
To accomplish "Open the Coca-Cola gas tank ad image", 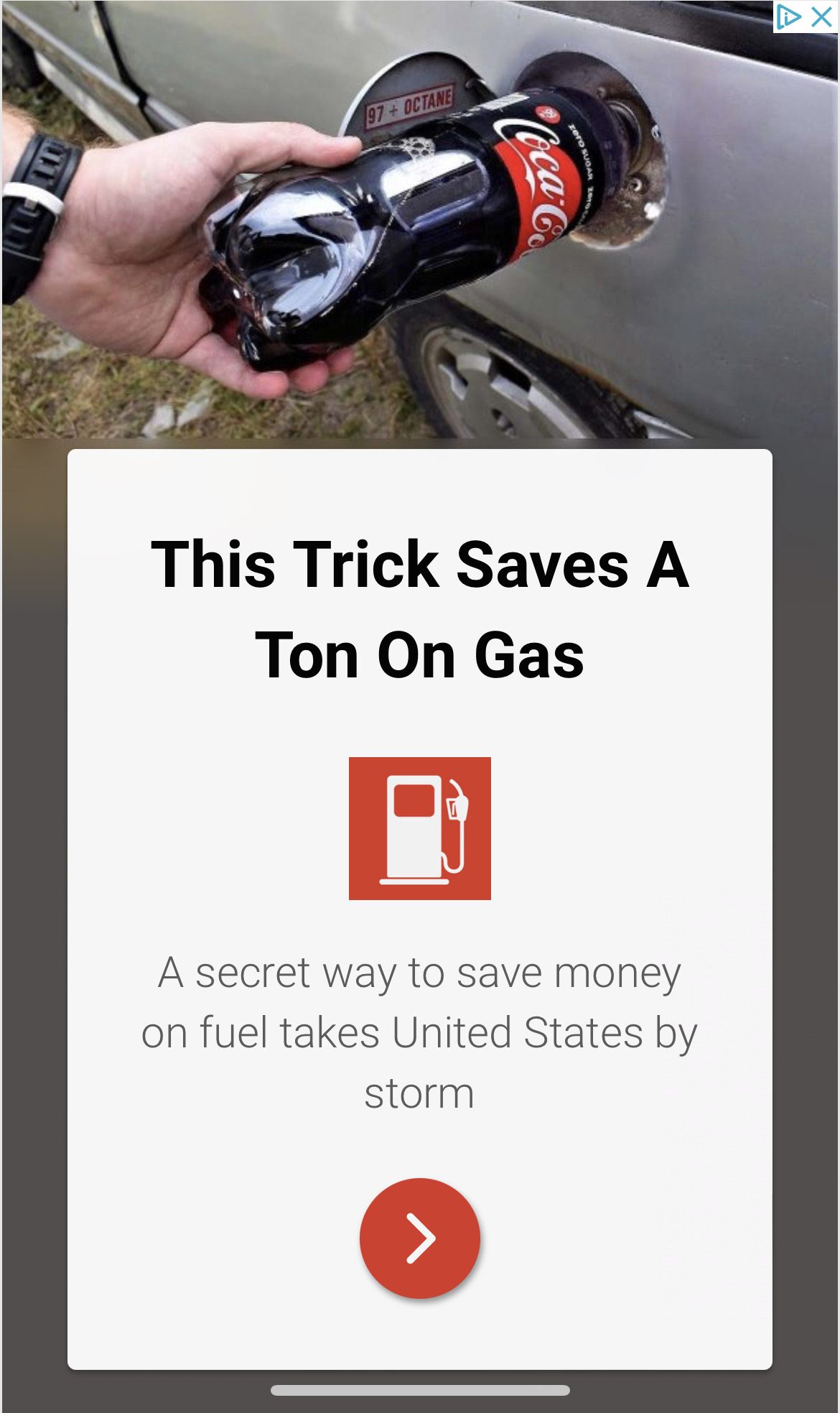I will [x=420, y=220].
